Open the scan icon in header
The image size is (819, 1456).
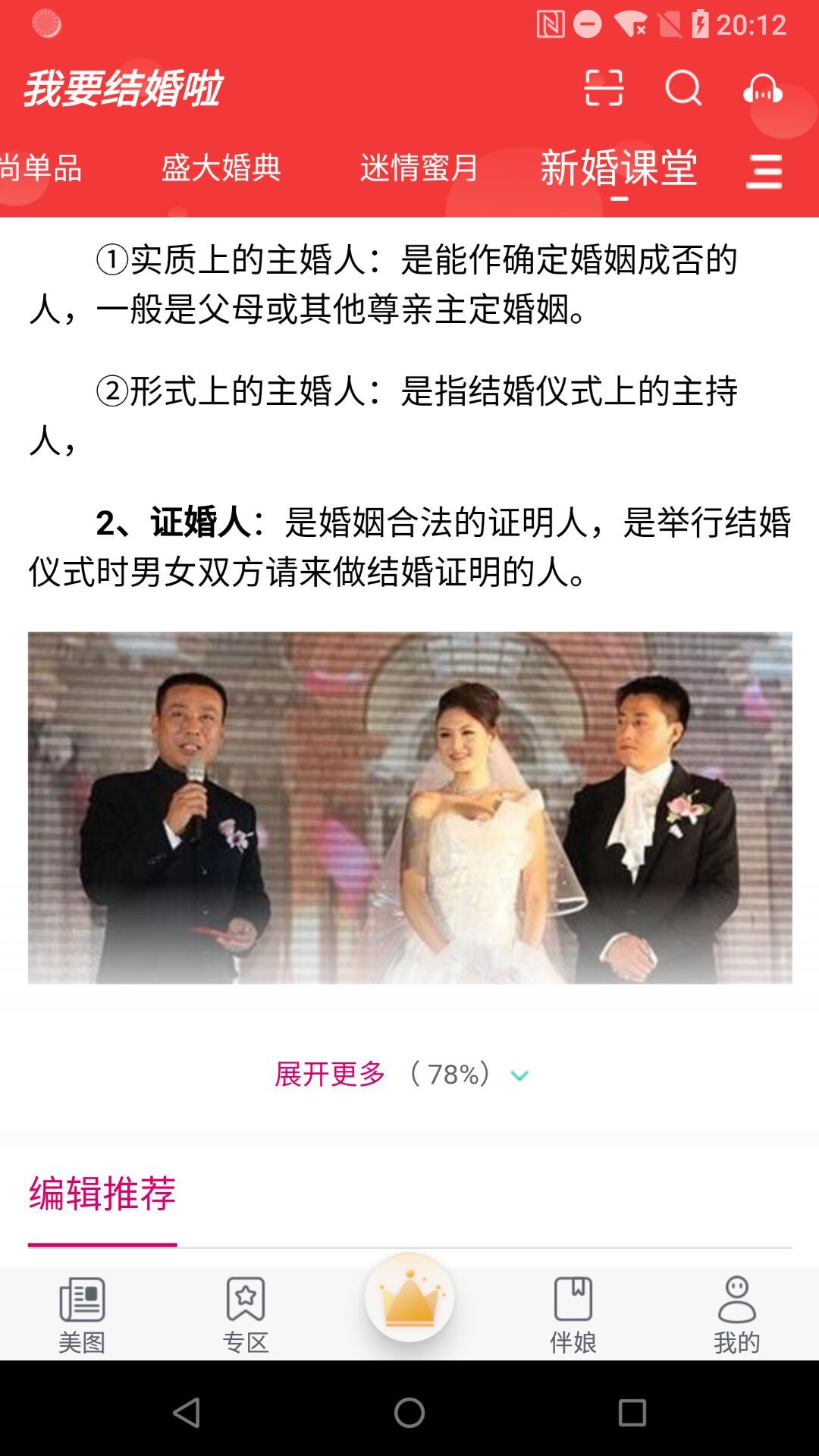click(604, 88)
